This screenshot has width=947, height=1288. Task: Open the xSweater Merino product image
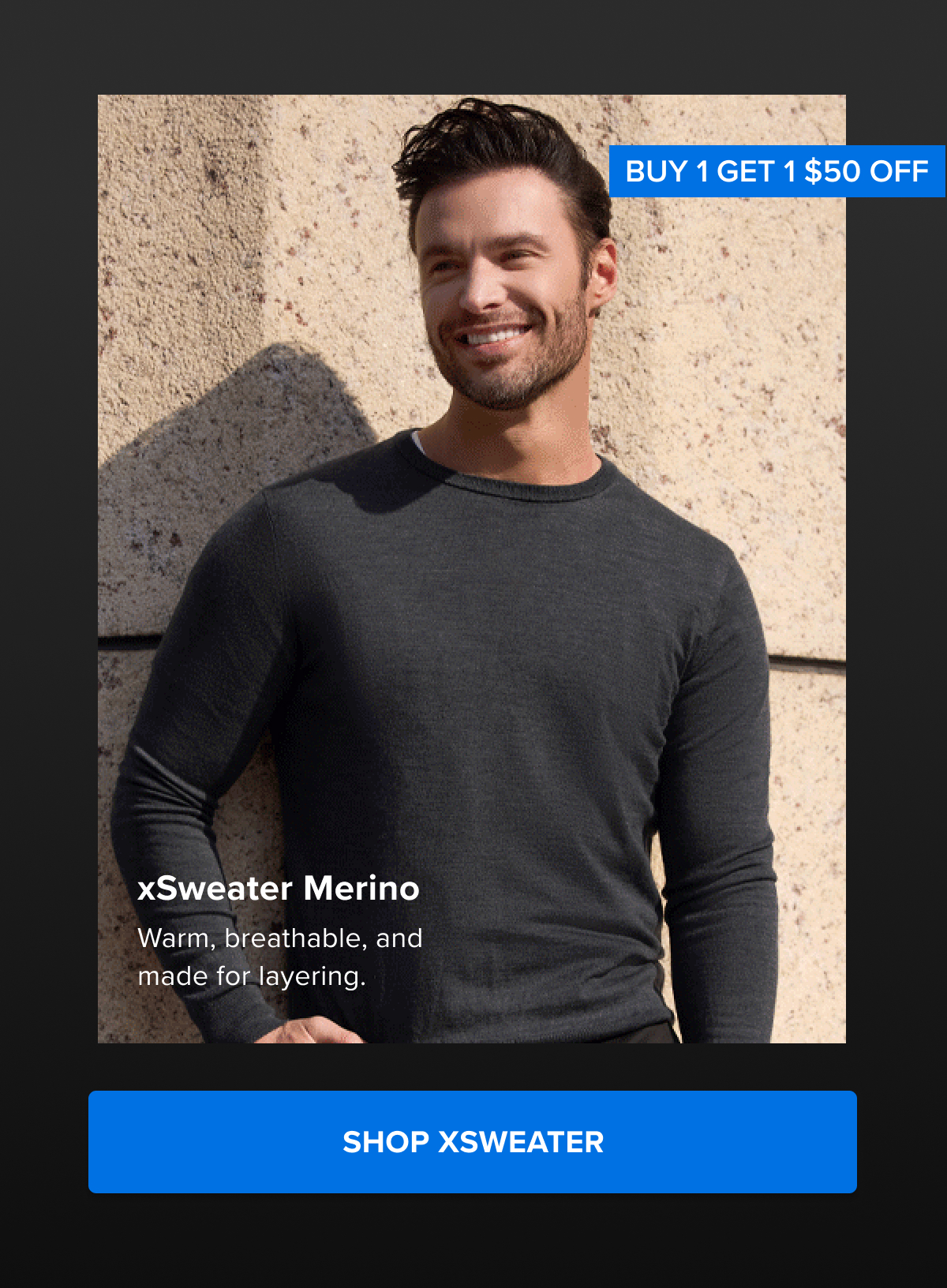point(471,568)
